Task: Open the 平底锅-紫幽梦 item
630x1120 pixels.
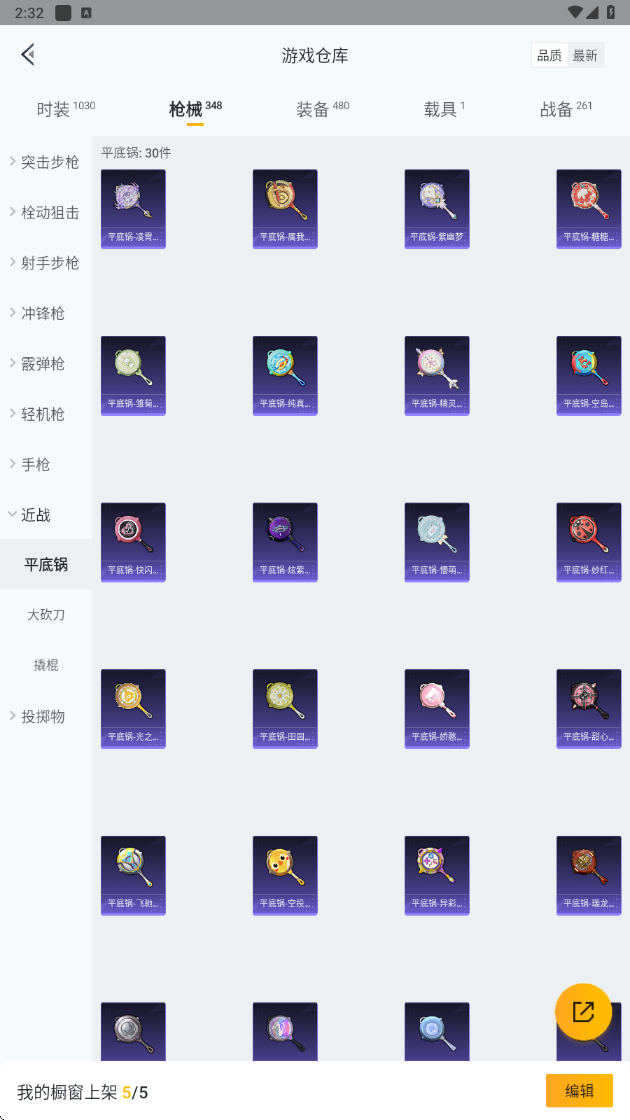Action: (437, 209)
